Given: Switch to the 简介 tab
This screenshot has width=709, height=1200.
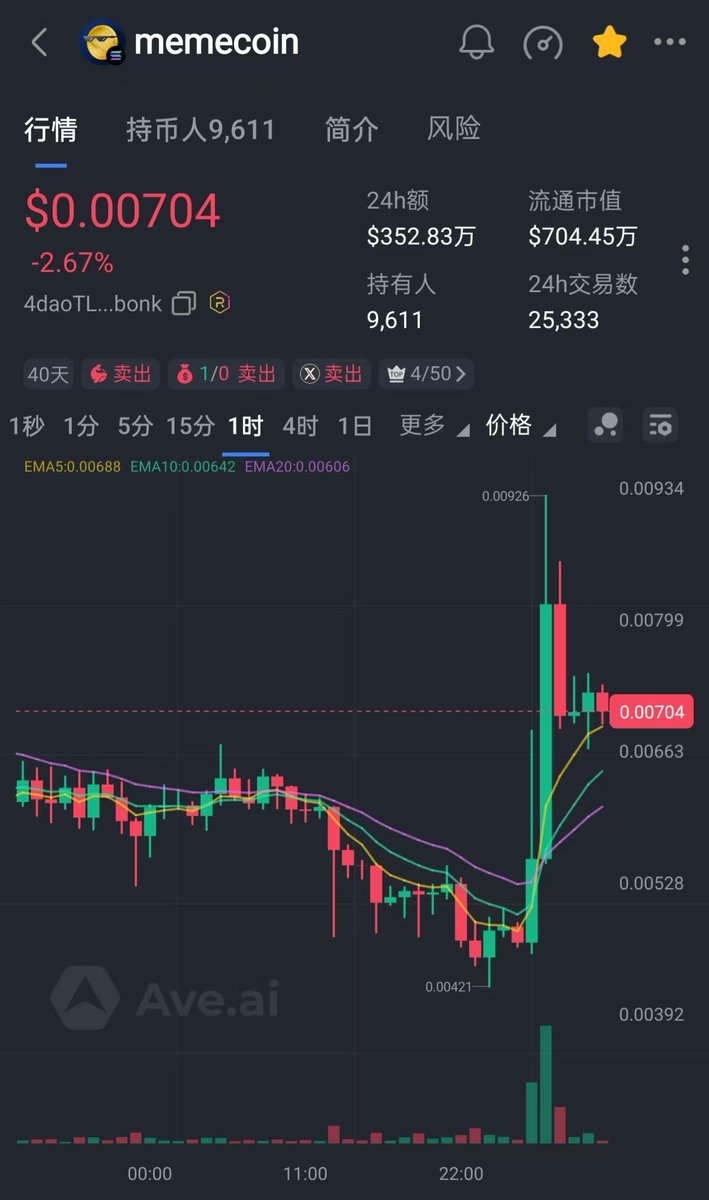Looking at the screenshot, I should click(352, 129).
